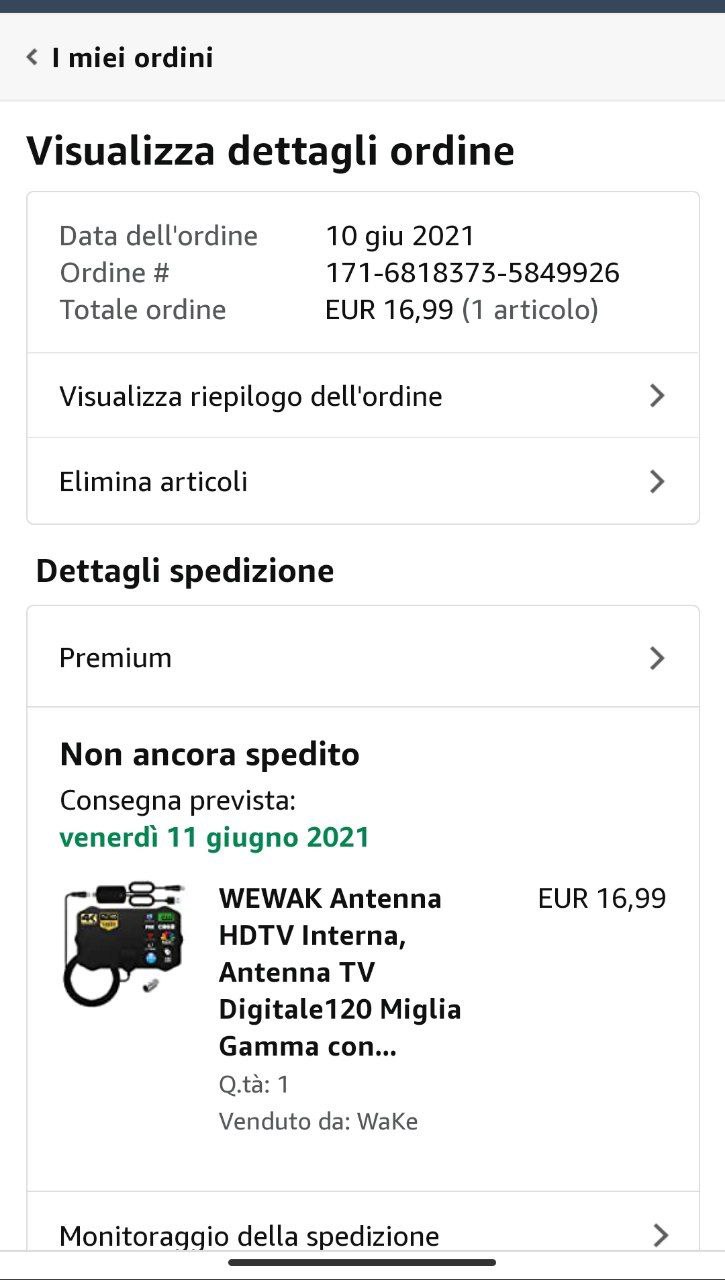Go back to I miei ordini

(120, 58)
